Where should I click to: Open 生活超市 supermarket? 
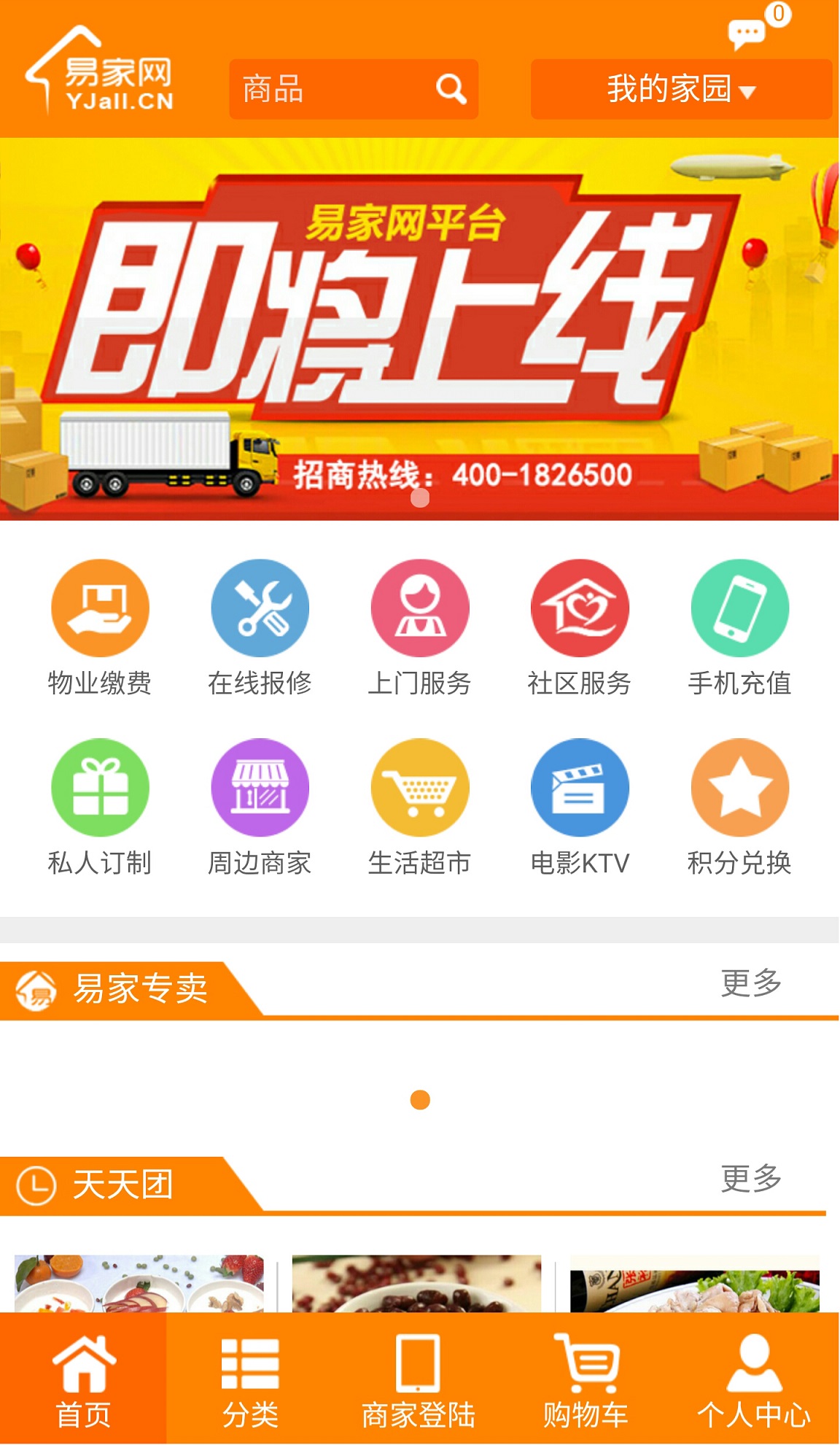click(x=419, y=806)
